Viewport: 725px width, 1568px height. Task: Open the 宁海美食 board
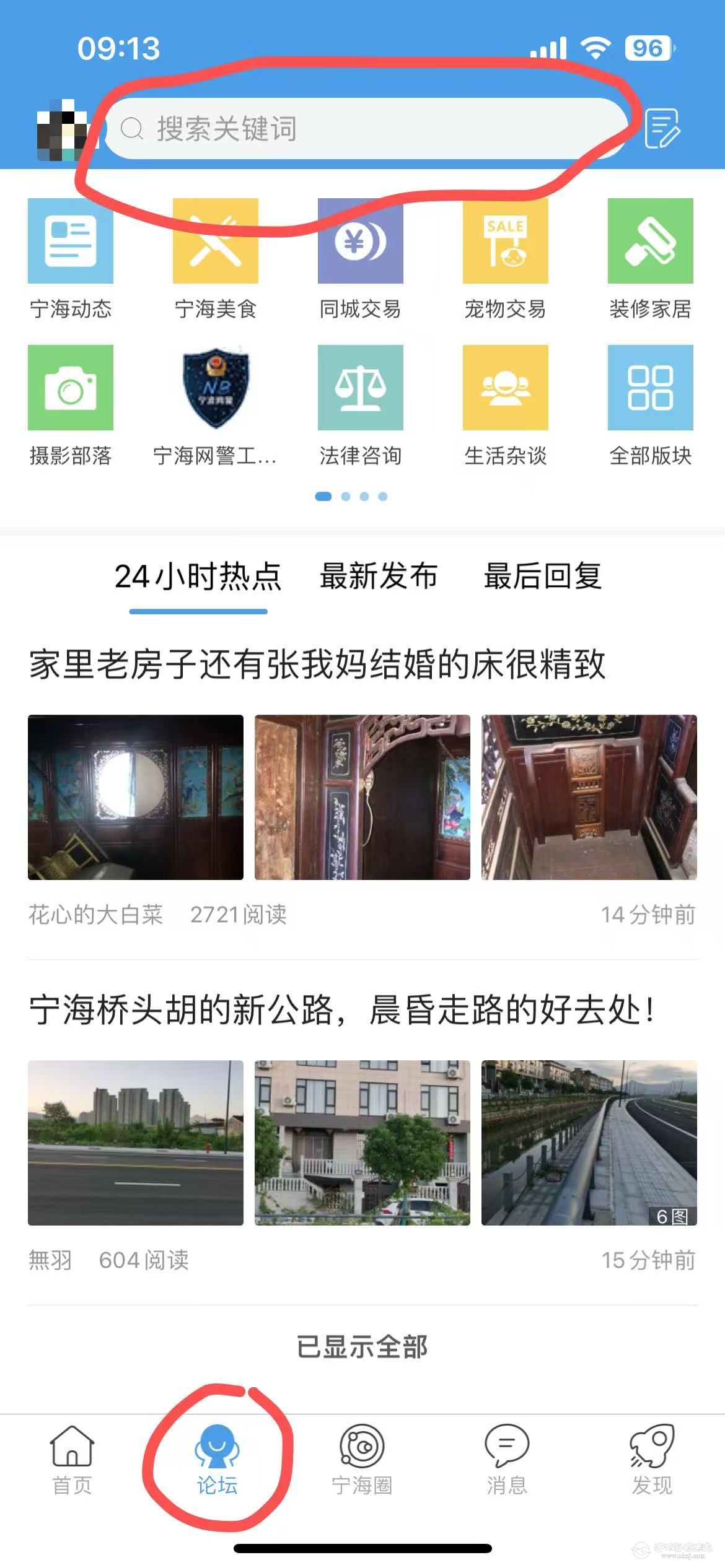click(x=215, y=258)
